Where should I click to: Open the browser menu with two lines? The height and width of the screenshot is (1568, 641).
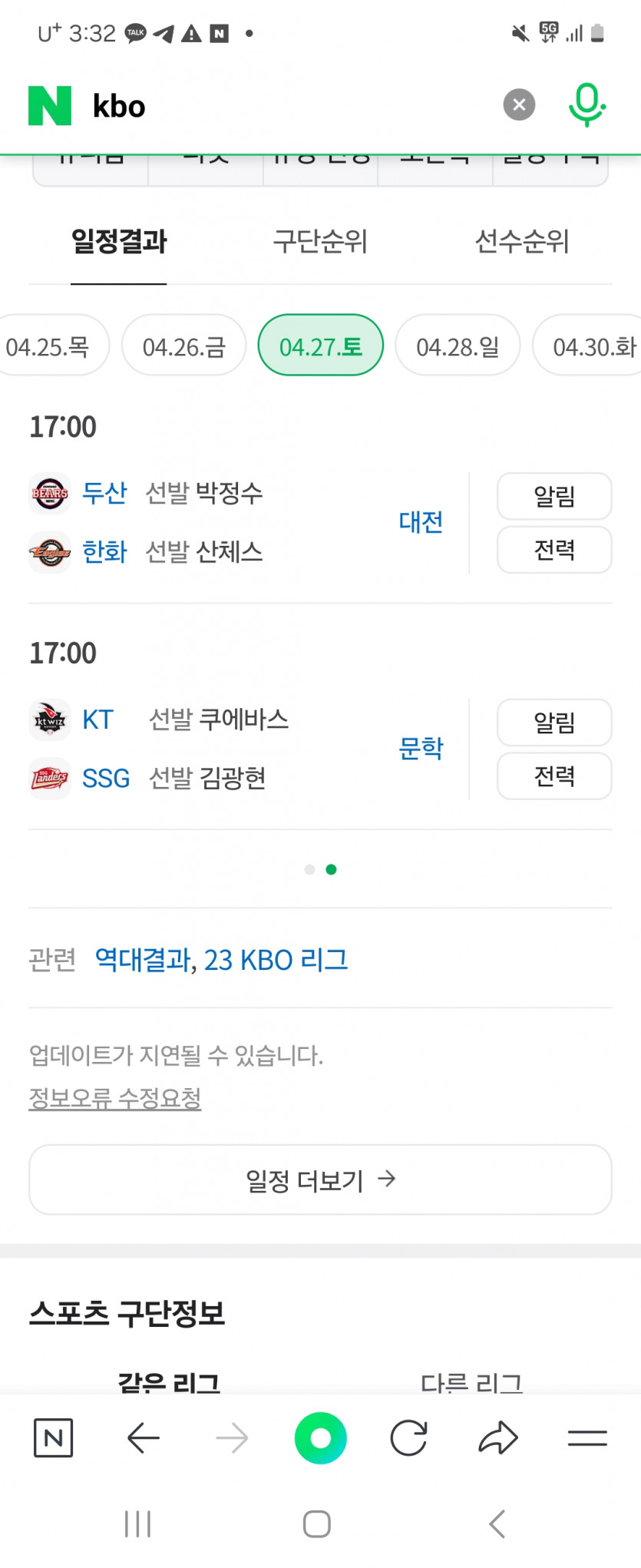[587, 1438]
